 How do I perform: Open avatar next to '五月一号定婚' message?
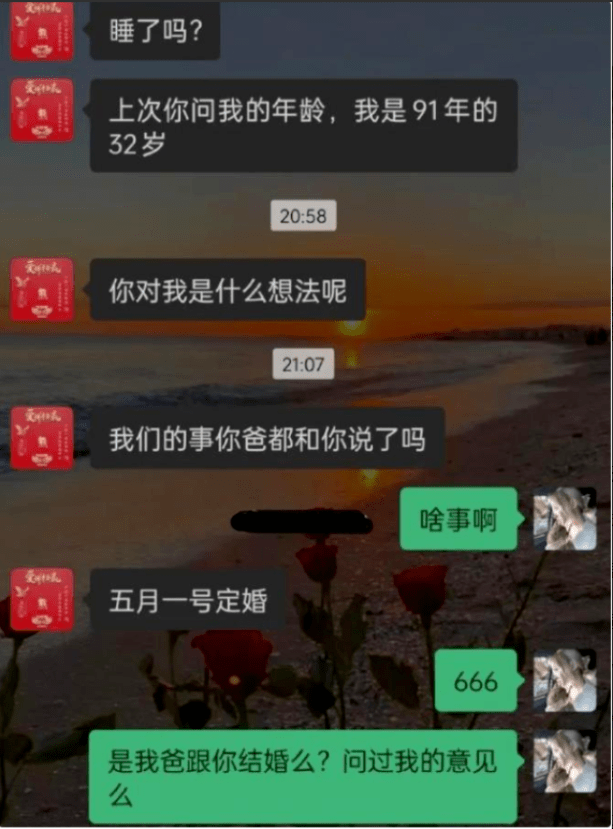(x=42, y=600)
